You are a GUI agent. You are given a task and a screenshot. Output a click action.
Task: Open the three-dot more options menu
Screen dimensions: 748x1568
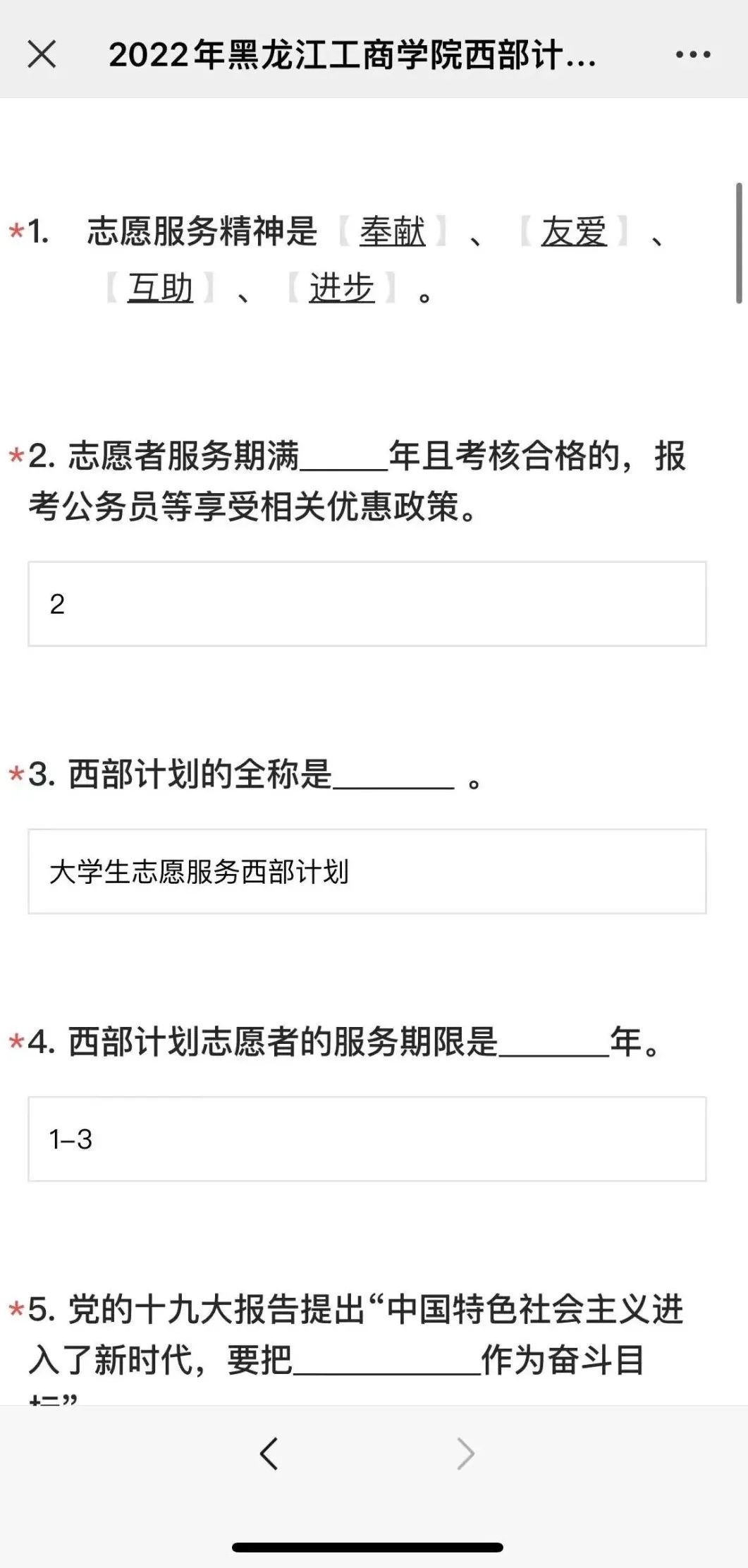pos(692,54)
